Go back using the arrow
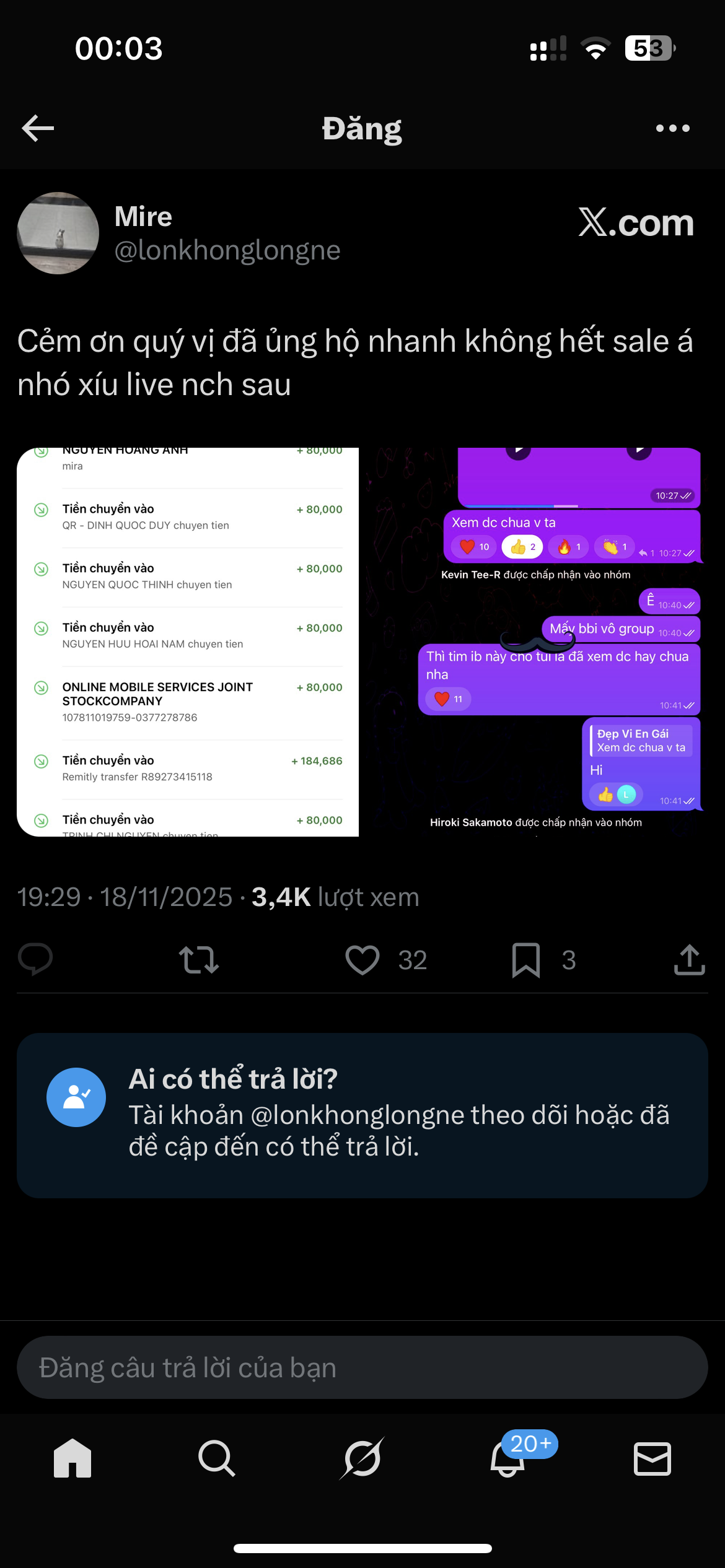The image size is (725, 1568). coord(38,128)
